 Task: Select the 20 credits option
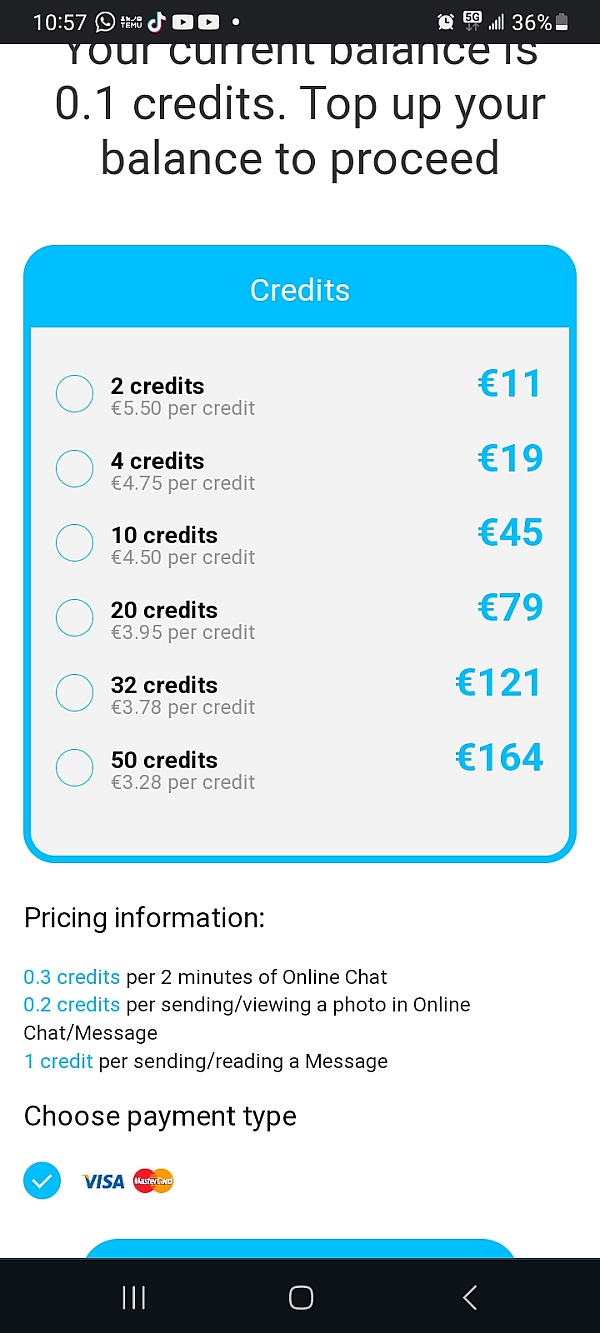coord(74,618)
